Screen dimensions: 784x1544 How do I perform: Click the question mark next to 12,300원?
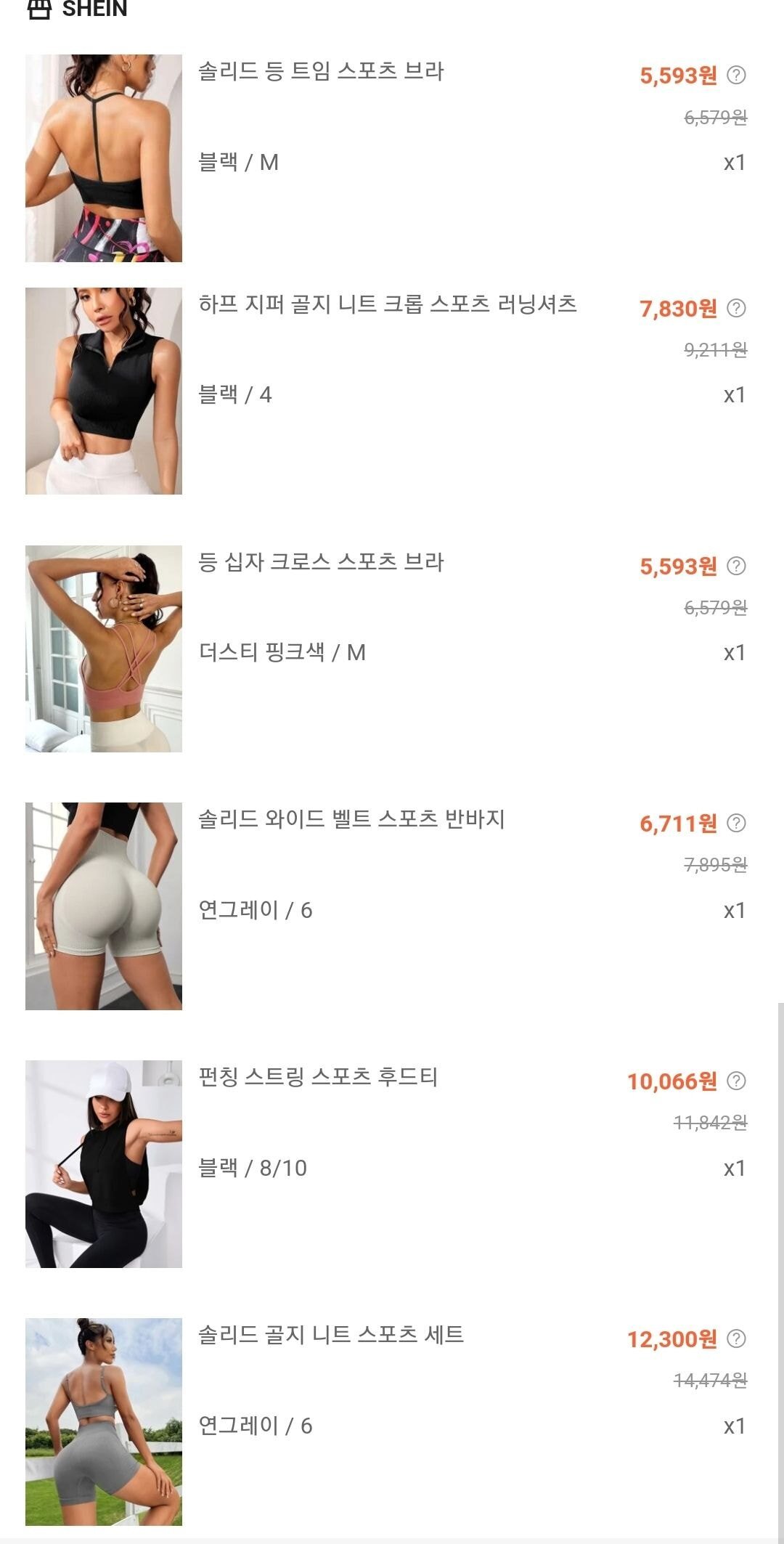[735, 1340]
